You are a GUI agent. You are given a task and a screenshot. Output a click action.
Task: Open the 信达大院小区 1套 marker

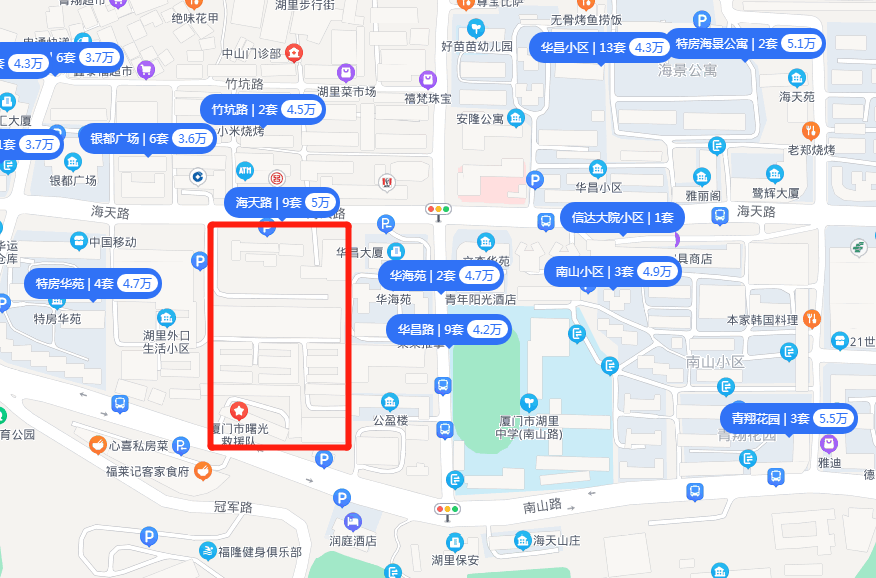click(x=622, y=218)
